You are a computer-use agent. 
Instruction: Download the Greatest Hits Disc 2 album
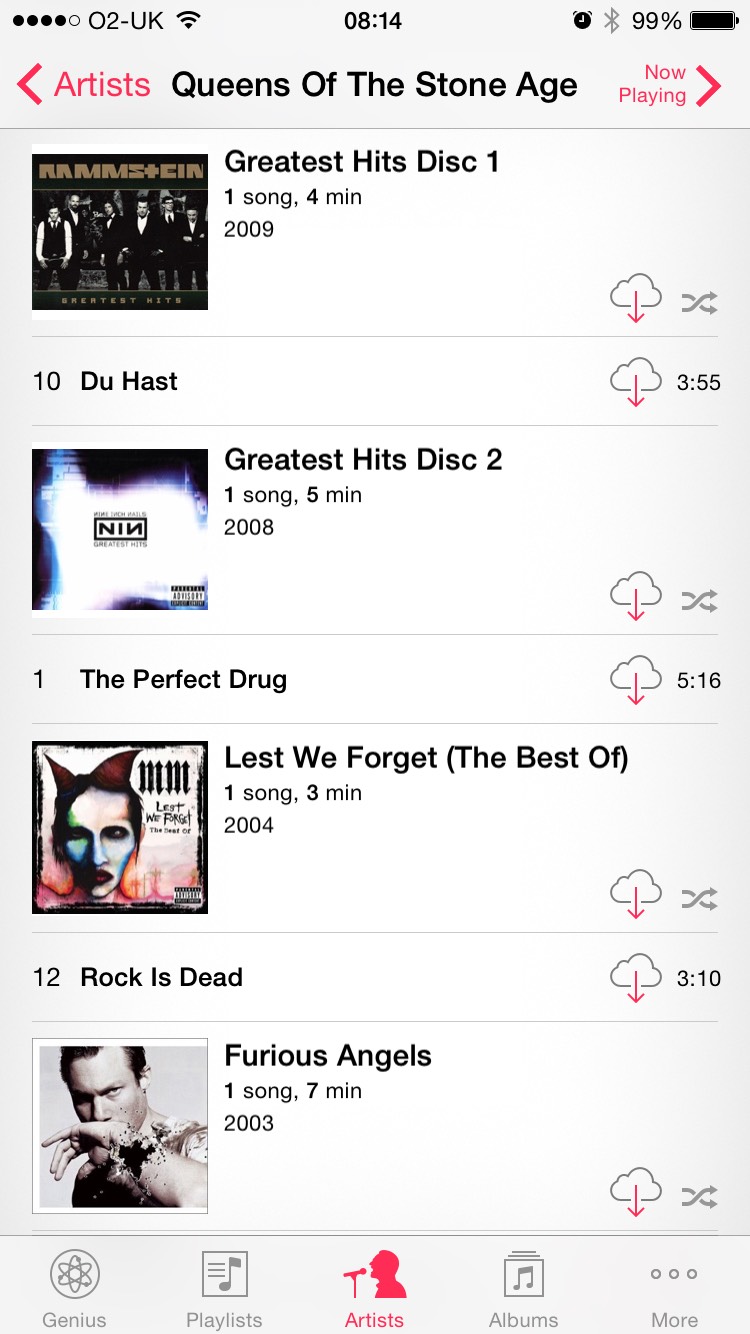tap(635, 596)
